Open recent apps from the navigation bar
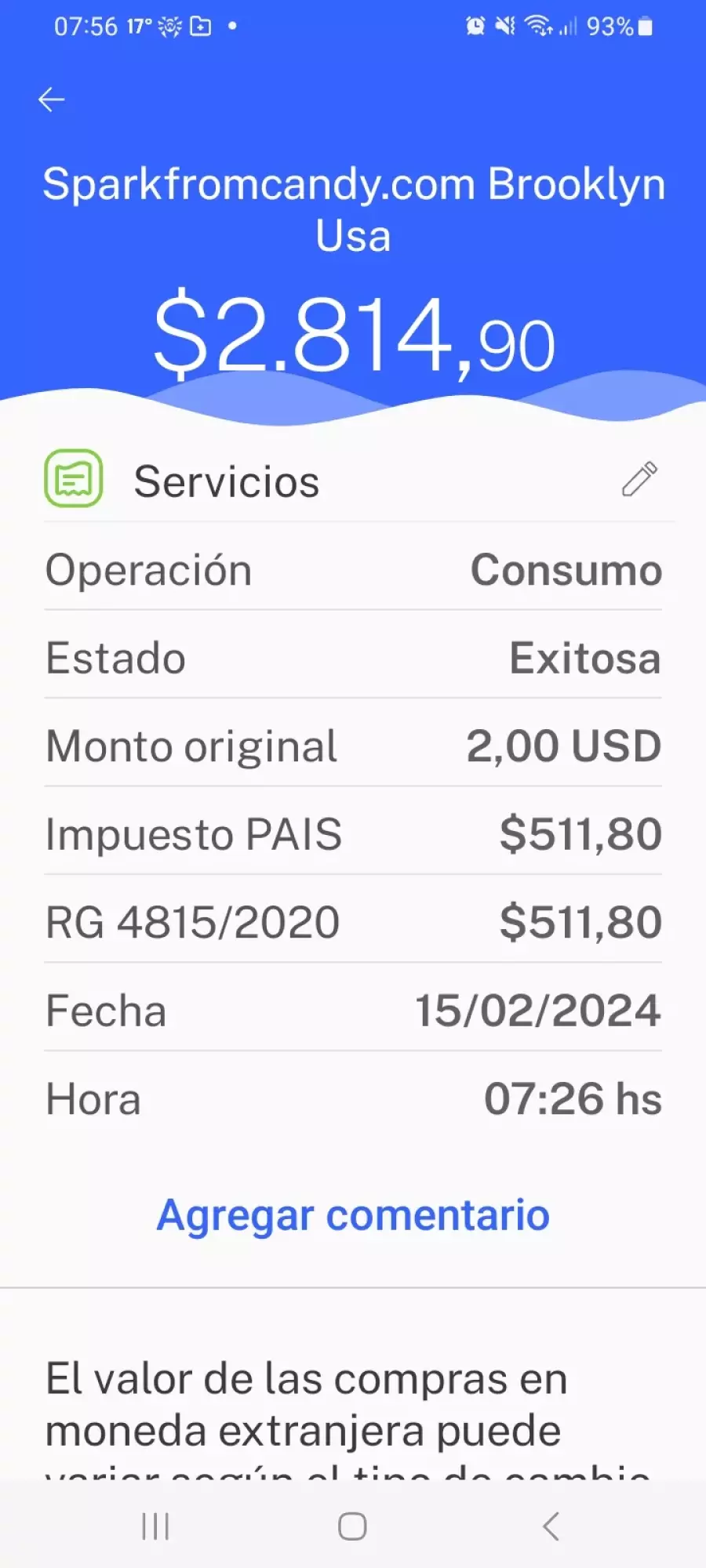This screenshot has height=1568, width=706. click(155, 1526)
